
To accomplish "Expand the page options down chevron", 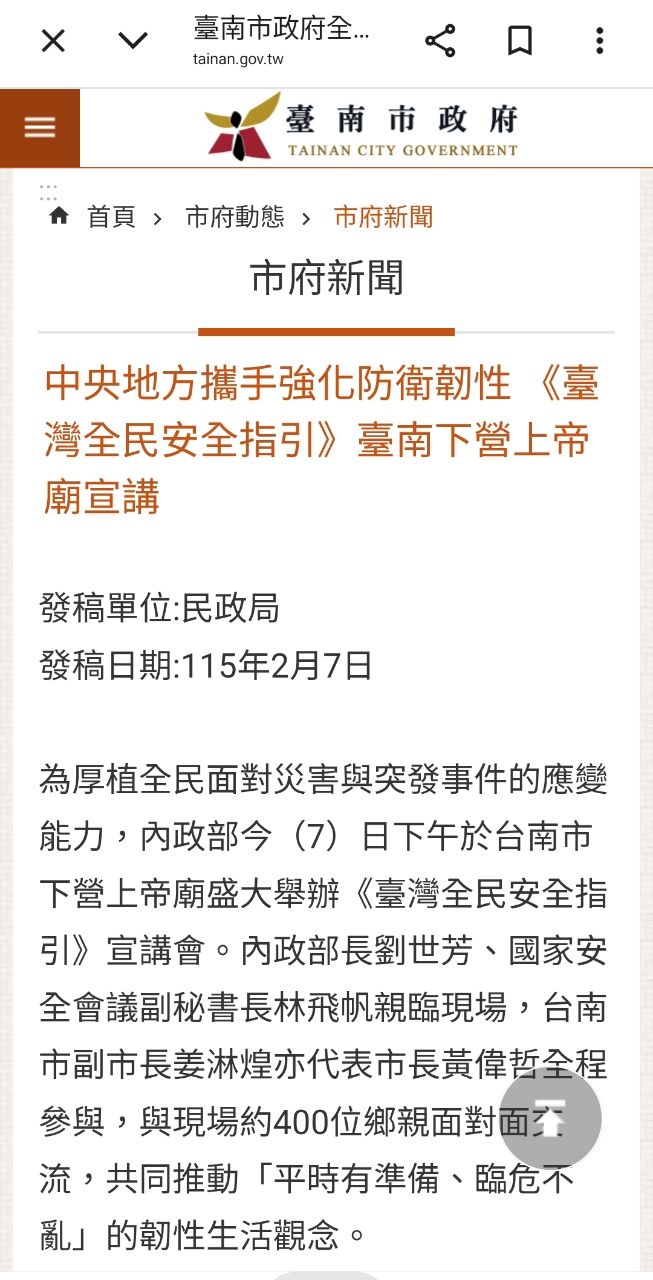I will 133,41.
